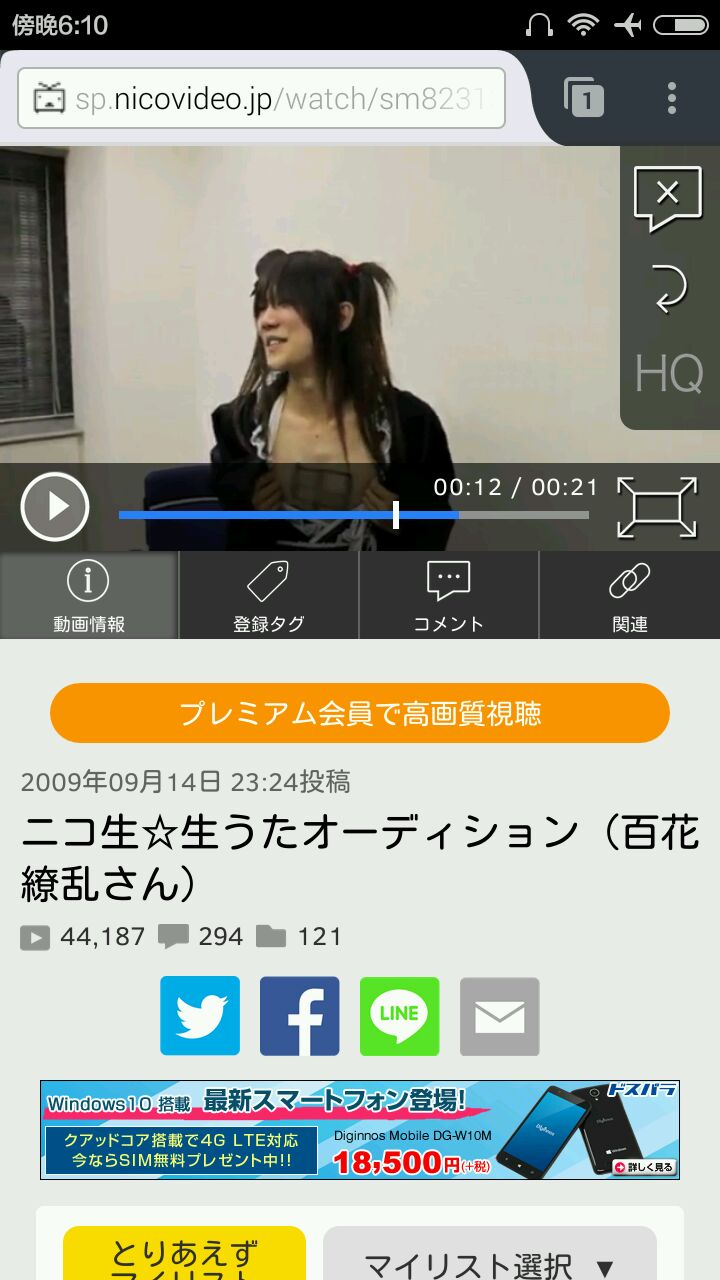
Task: Open the Windows 10 smartphone ad banner
Action: (x=360, y=1130)
